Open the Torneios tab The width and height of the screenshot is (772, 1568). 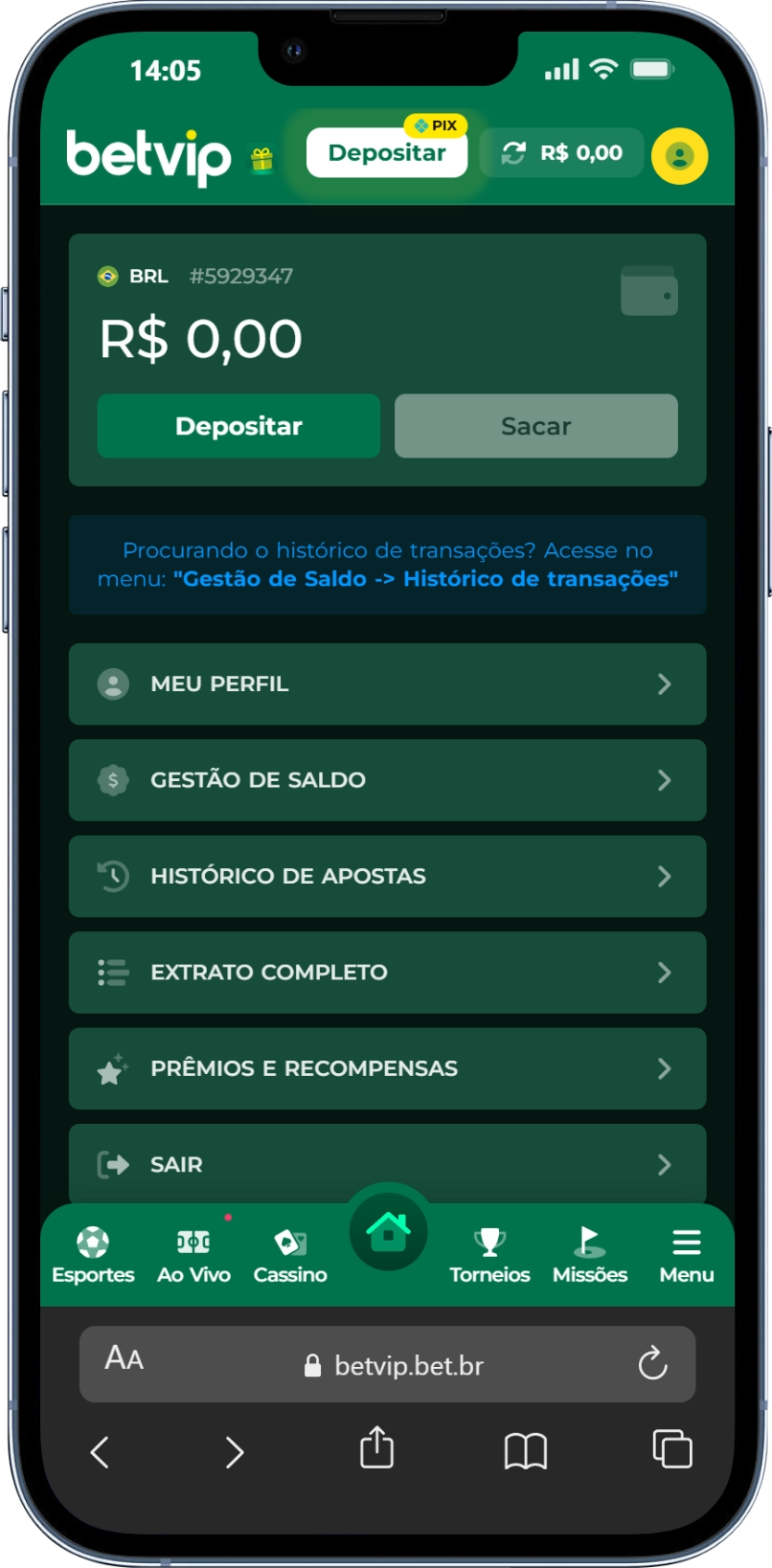coord(489,1255)
